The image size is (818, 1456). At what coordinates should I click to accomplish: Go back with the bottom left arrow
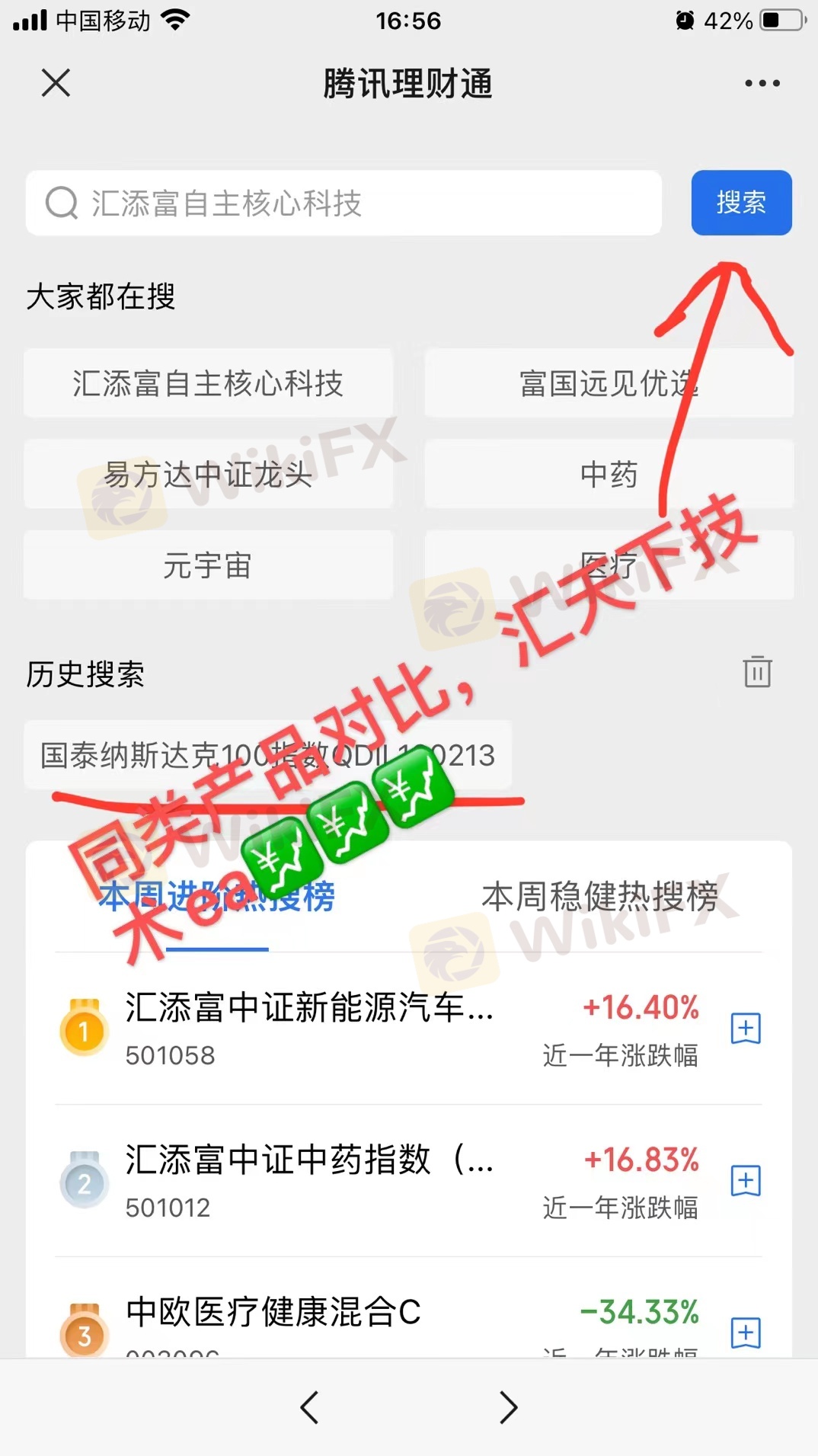point(309,1407)
